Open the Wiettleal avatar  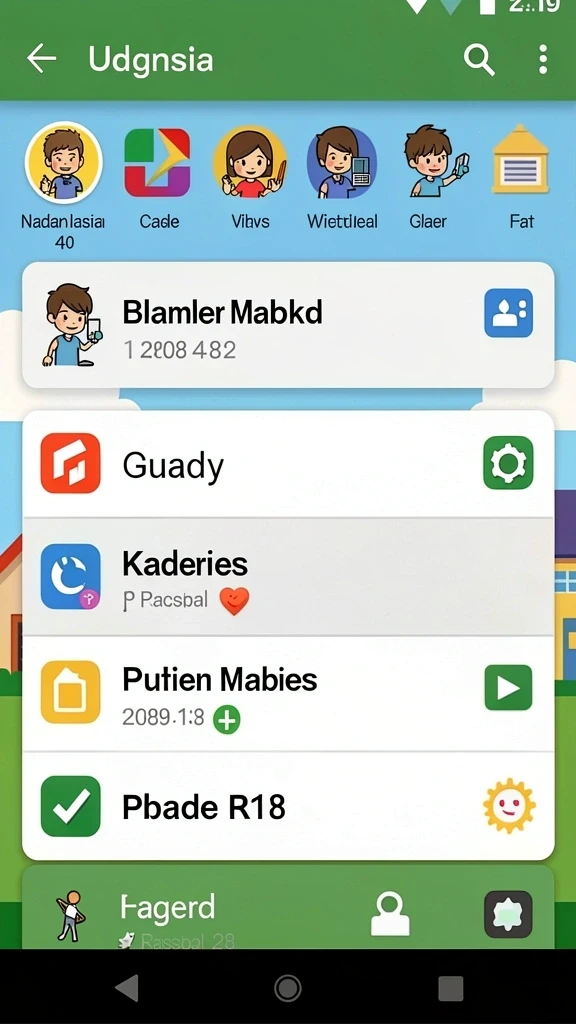342,163
